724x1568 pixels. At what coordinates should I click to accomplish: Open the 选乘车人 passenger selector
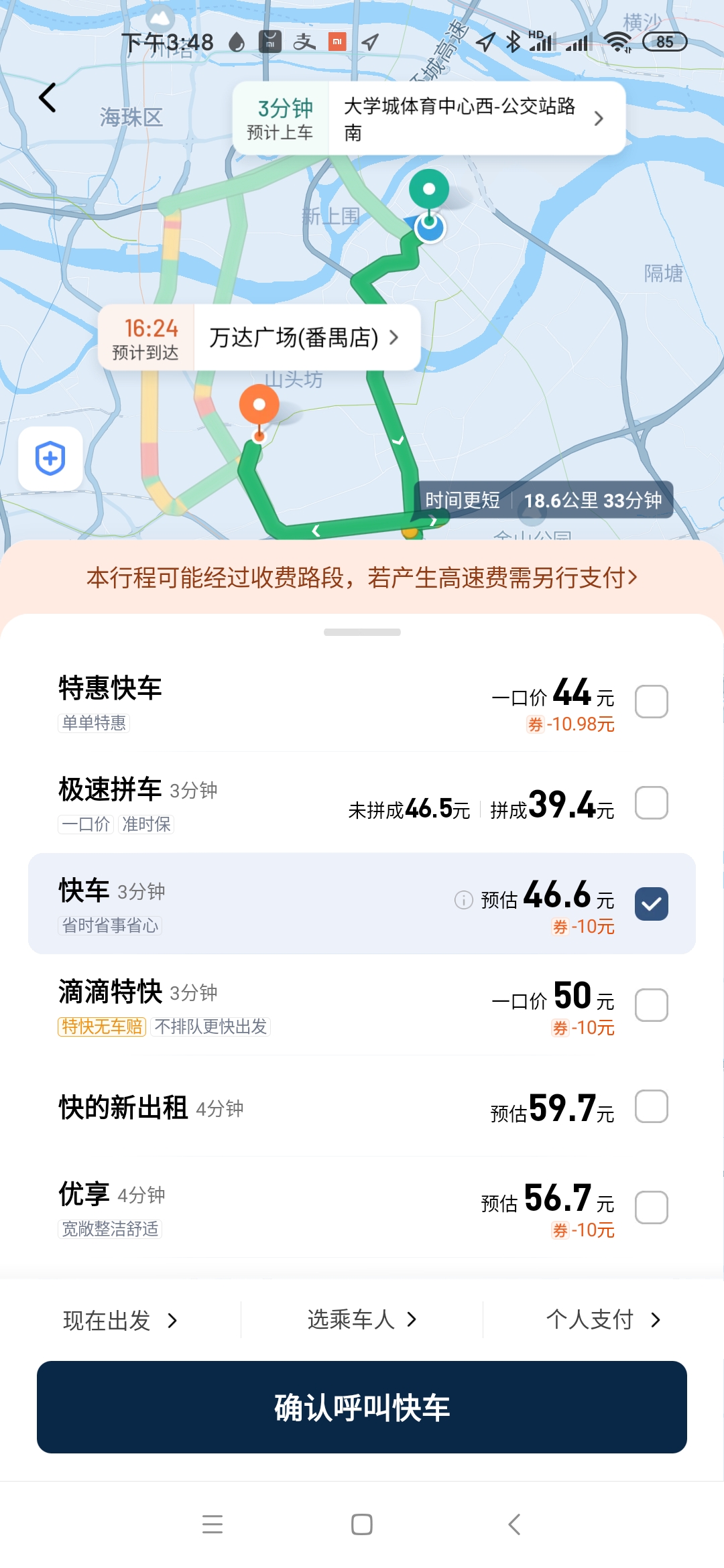[x=362, y=1320]
